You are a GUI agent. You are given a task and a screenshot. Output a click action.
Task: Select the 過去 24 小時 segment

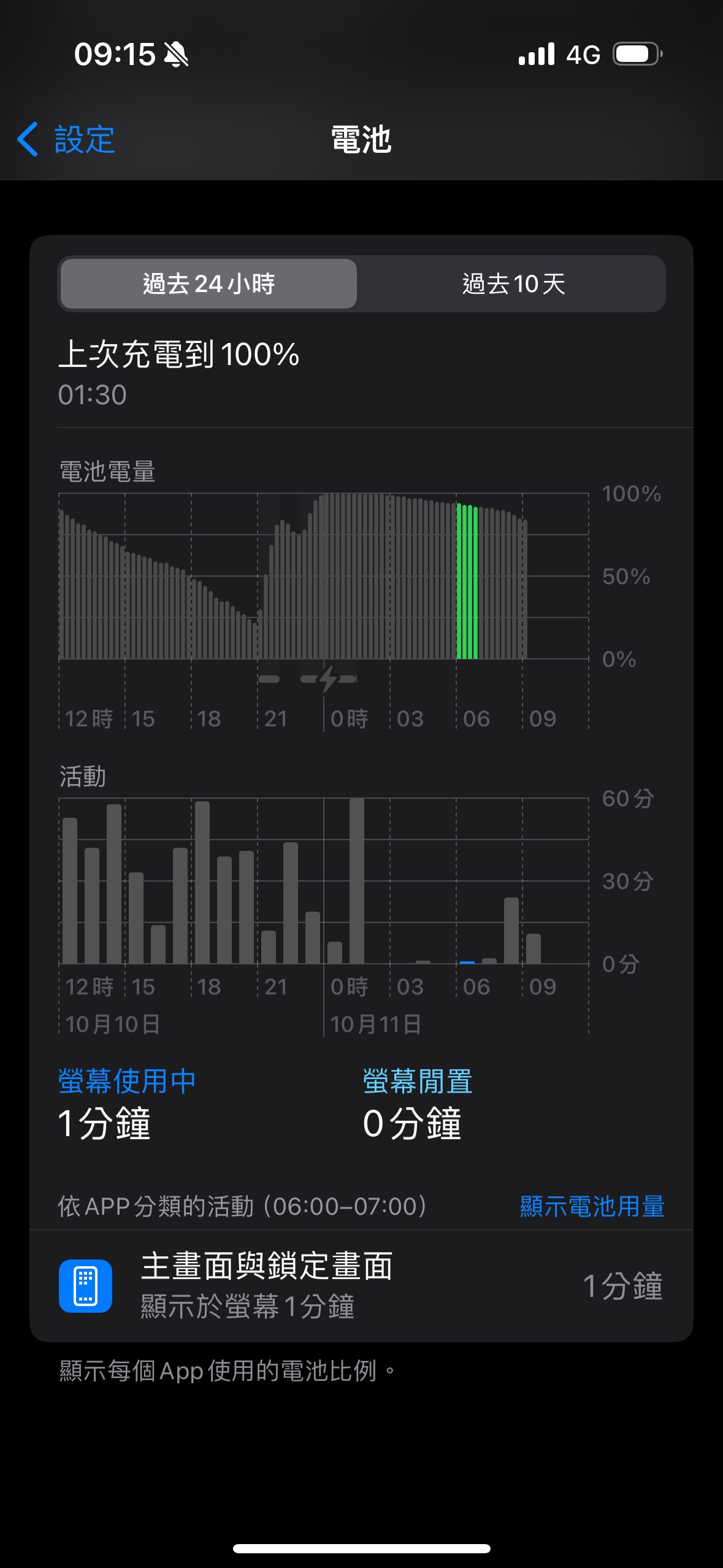(208, 284)
